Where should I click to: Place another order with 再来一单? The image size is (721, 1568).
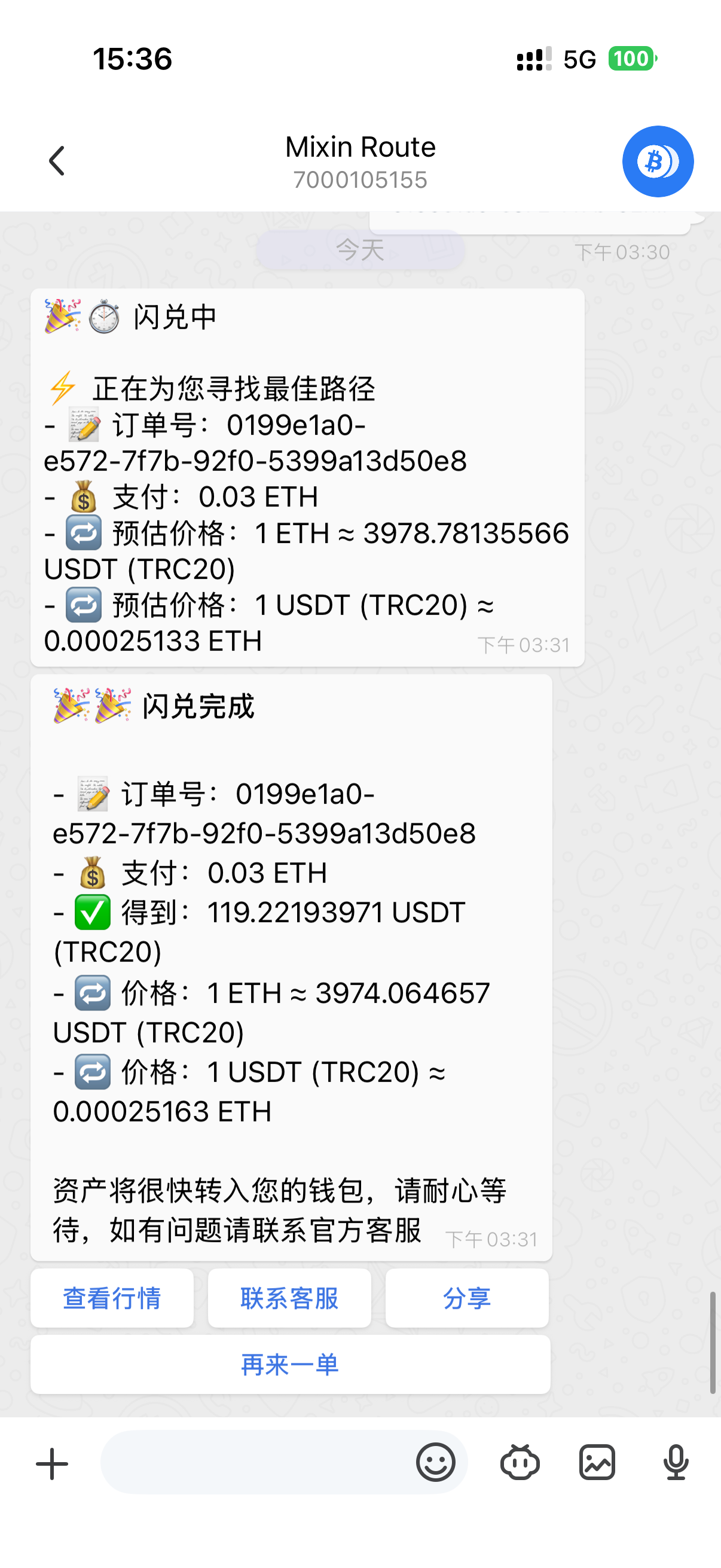pos(290,1365)
